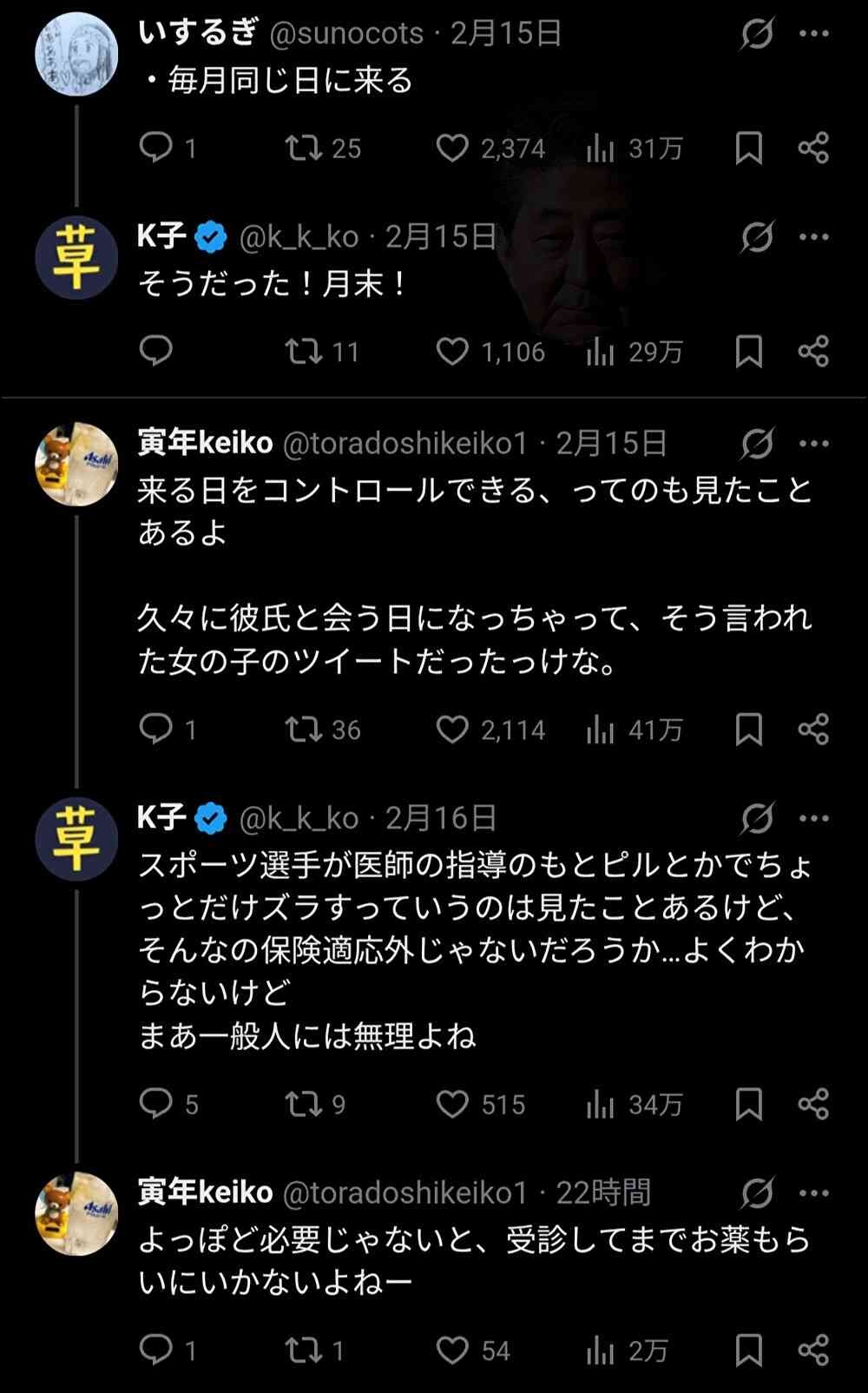This screenshot has width=868, height=1393.
Task: Reply to K子's post そうだった！月末！
Action: click(156, 351)
